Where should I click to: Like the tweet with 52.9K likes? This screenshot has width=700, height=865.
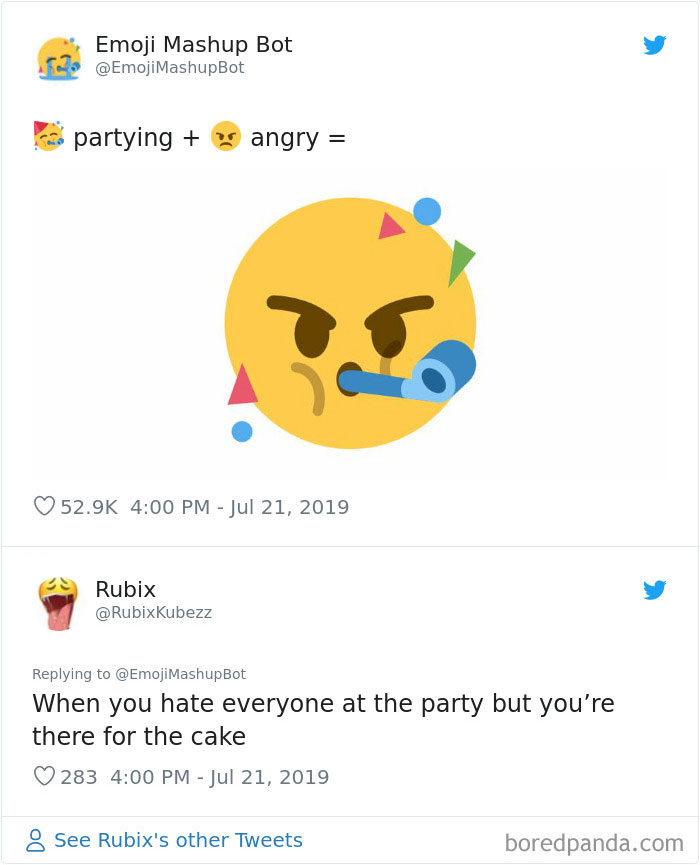coord(44,507)
